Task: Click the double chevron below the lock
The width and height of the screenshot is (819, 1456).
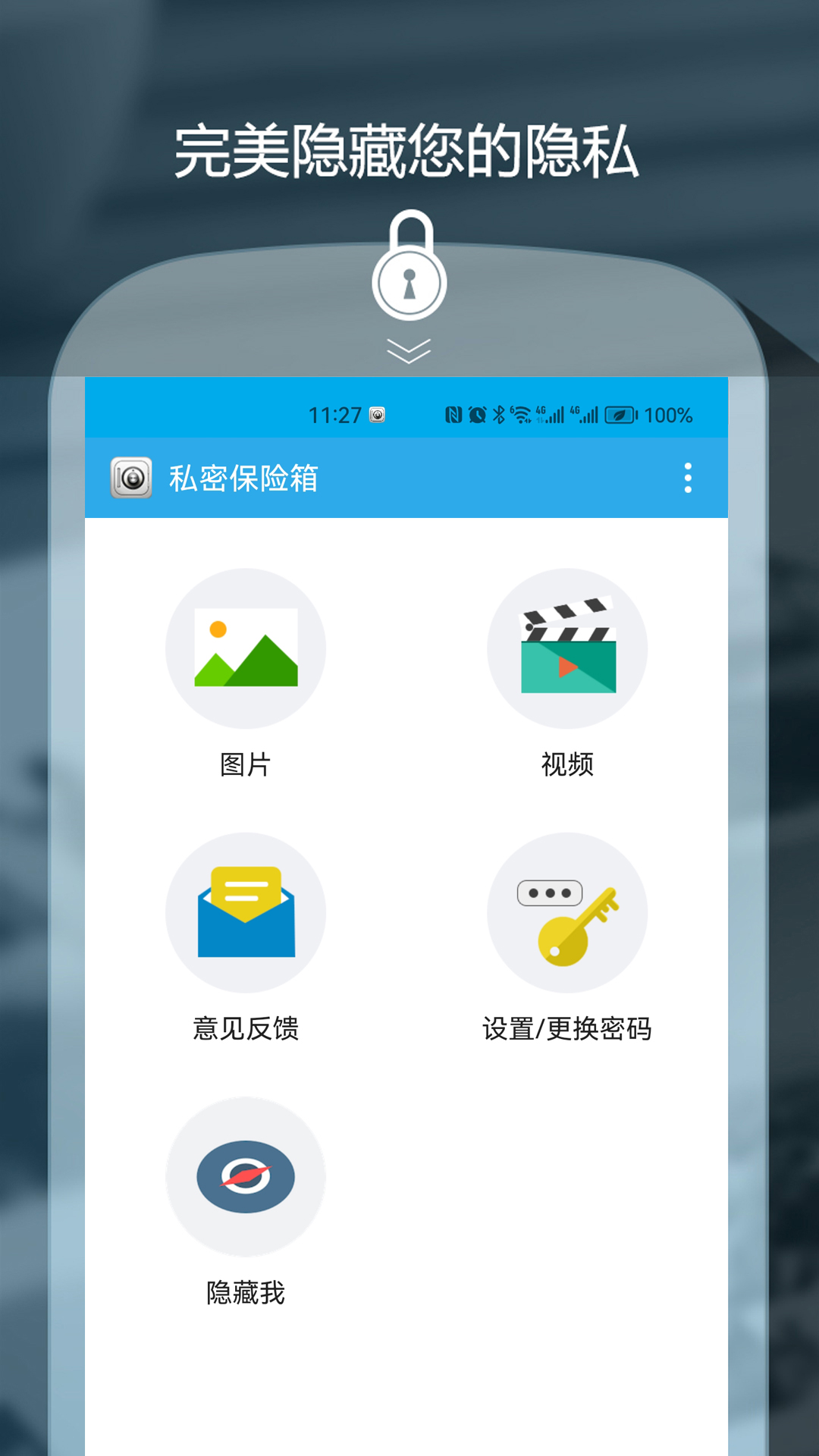Action: coord(409,351)
